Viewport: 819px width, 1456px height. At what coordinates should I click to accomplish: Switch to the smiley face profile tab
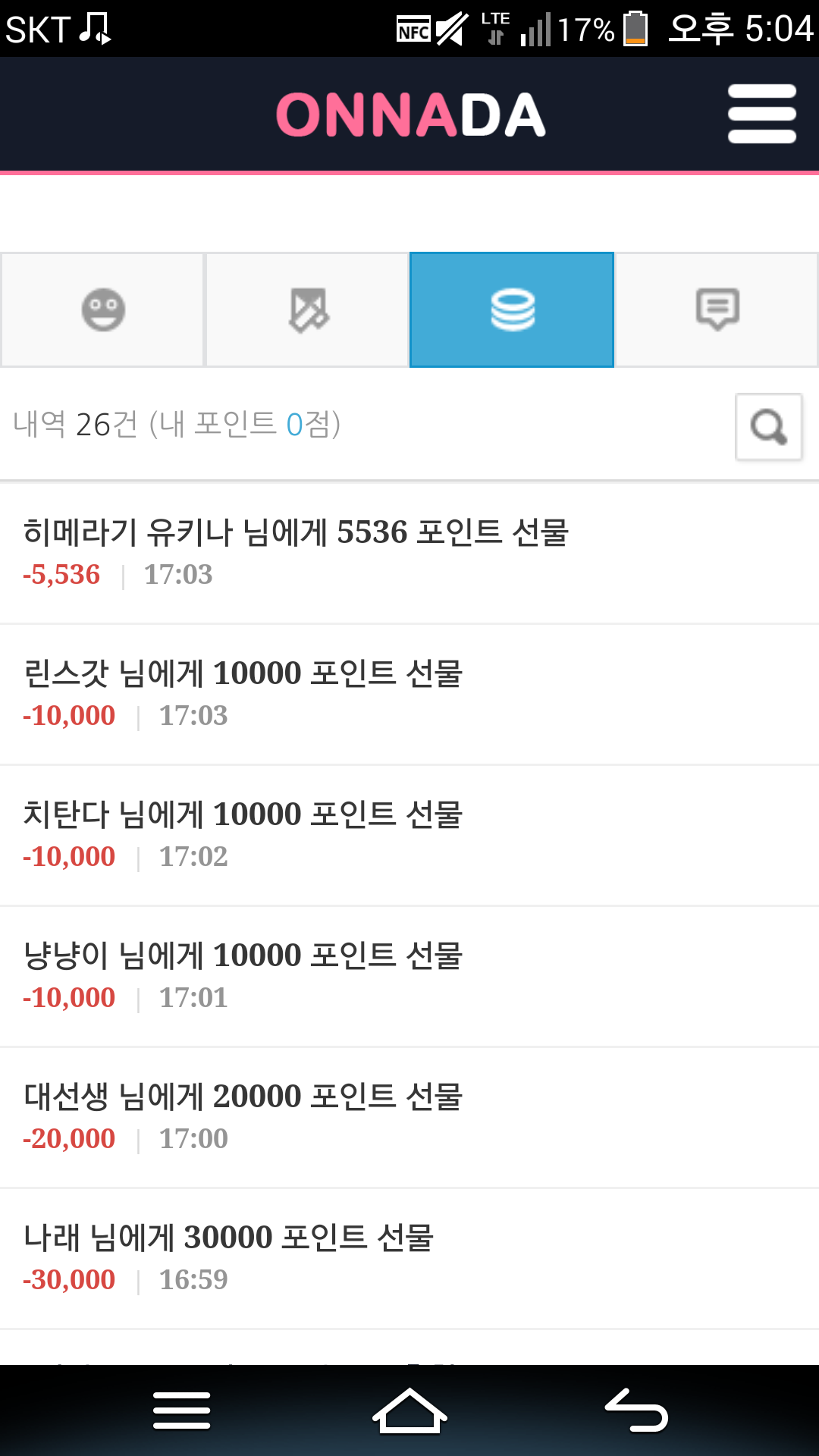(103, 309)
